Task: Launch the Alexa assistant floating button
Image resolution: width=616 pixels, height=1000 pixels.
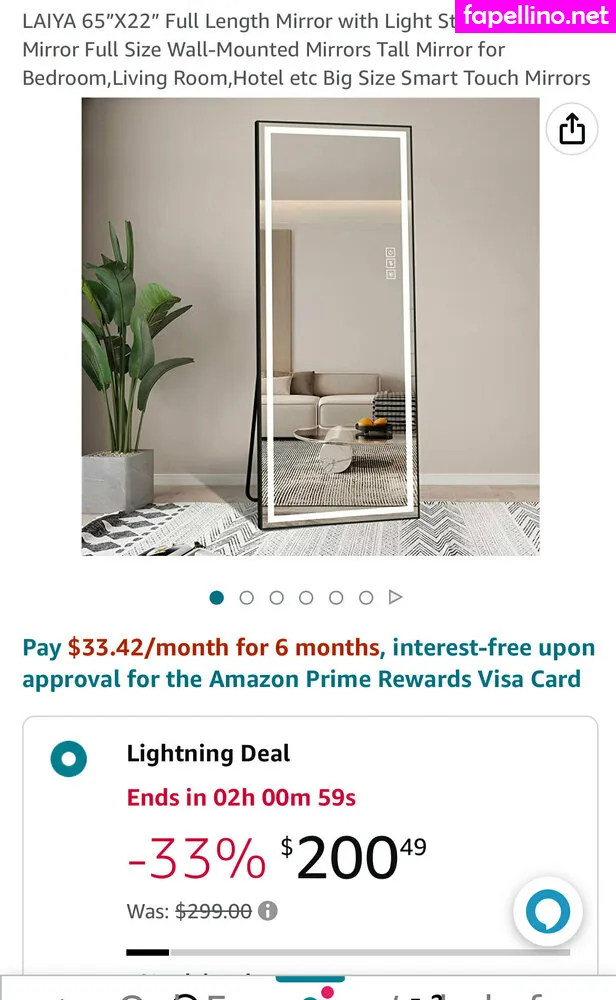Action: (x=548, y=912)
